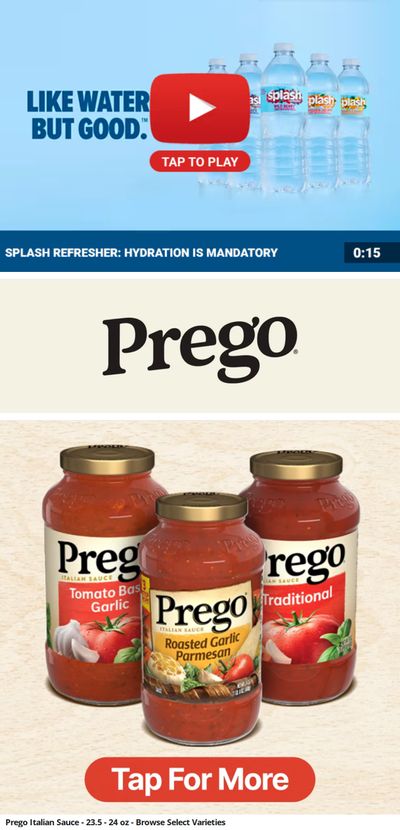This screenshot has width=400, height=830.
Task: Tap For More on Prego sauces
Action: point(199,779)
